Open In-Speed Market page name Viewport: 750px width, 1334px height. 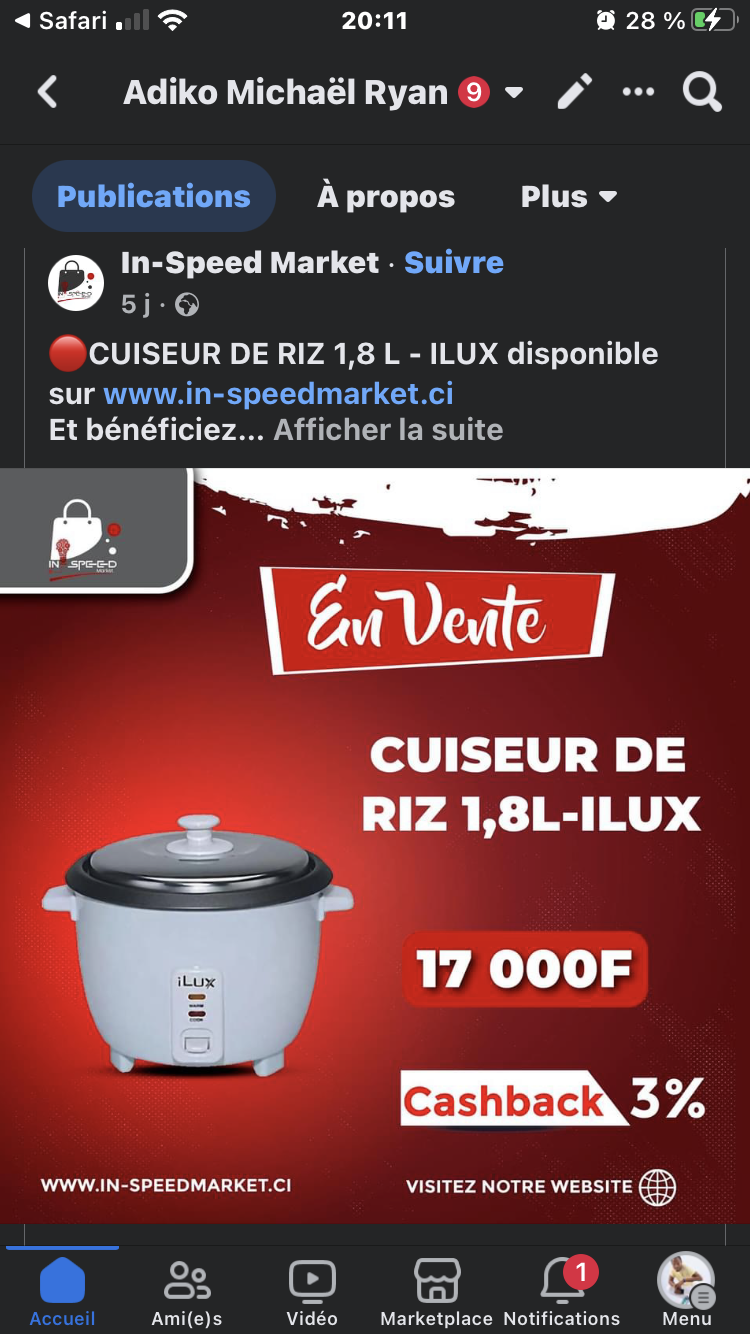[250, 263]
